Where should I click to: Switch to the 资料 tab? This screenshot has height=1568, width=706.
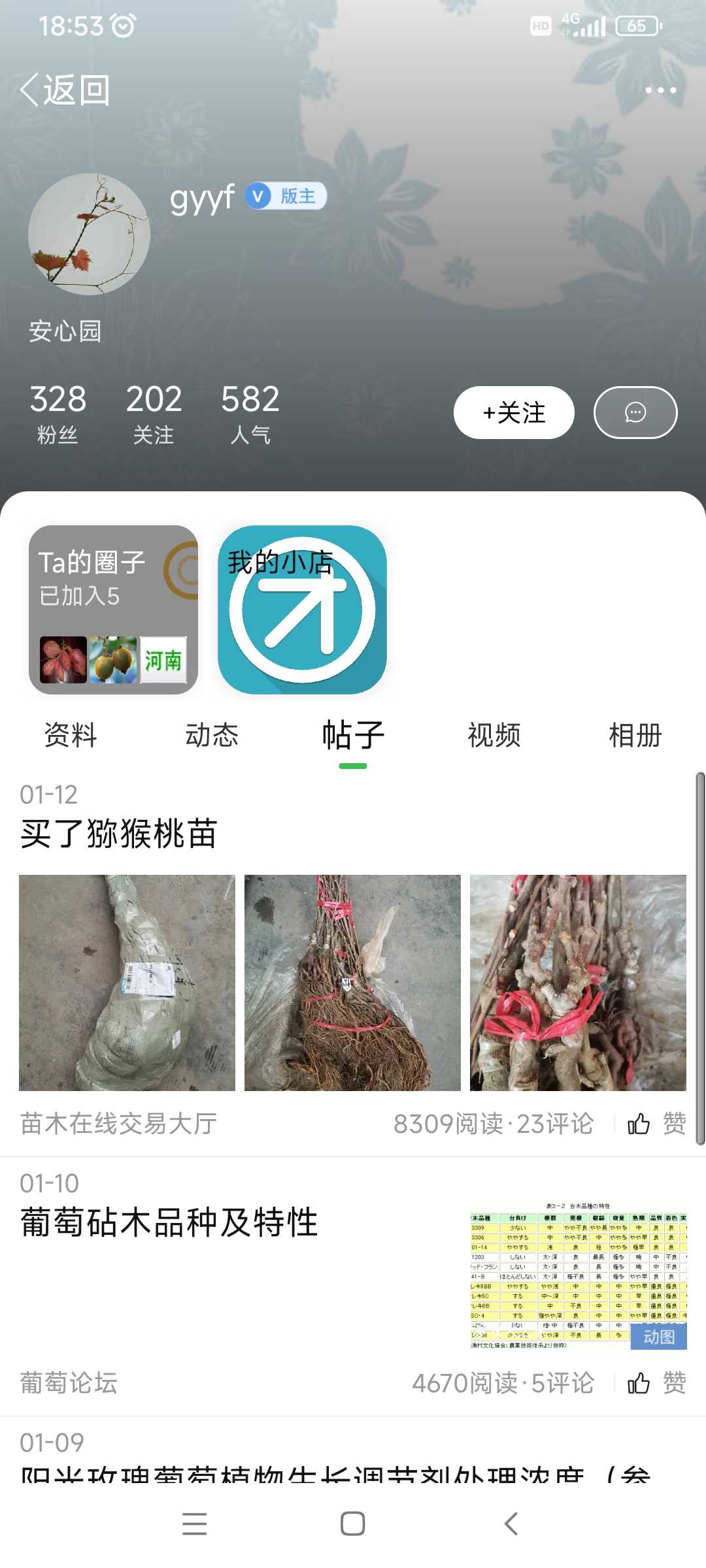71,735
